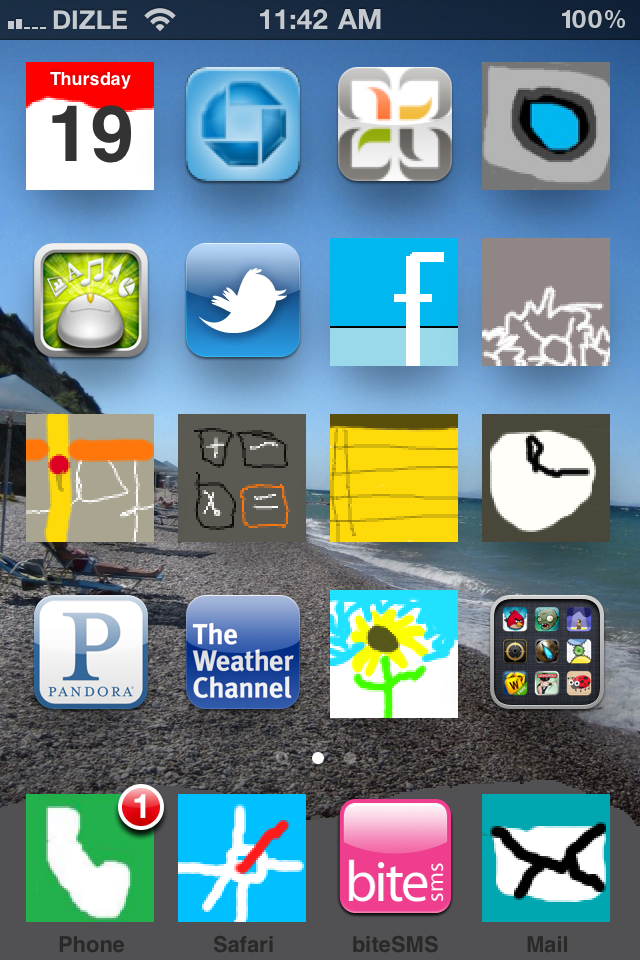Tap the home screen page indicator dots

point(318,758)
